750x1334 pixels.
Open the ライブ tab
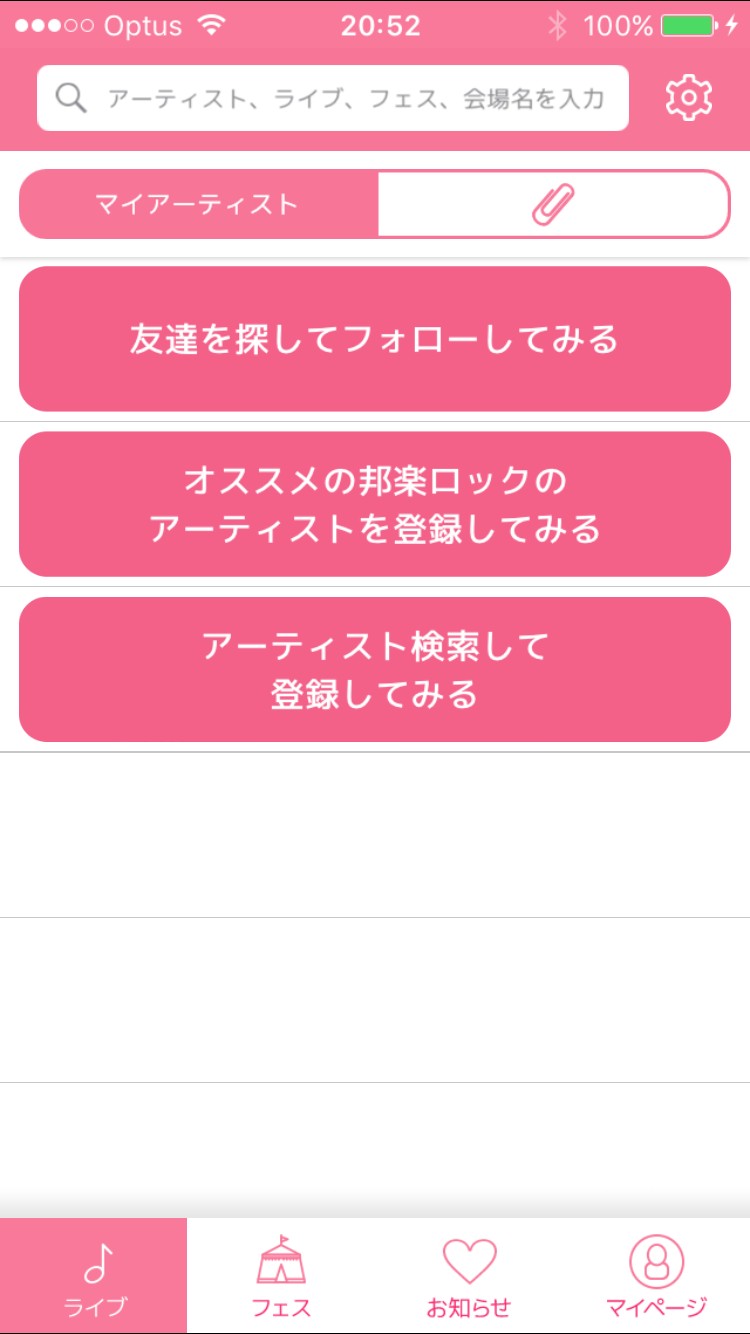coord(94,1276)
